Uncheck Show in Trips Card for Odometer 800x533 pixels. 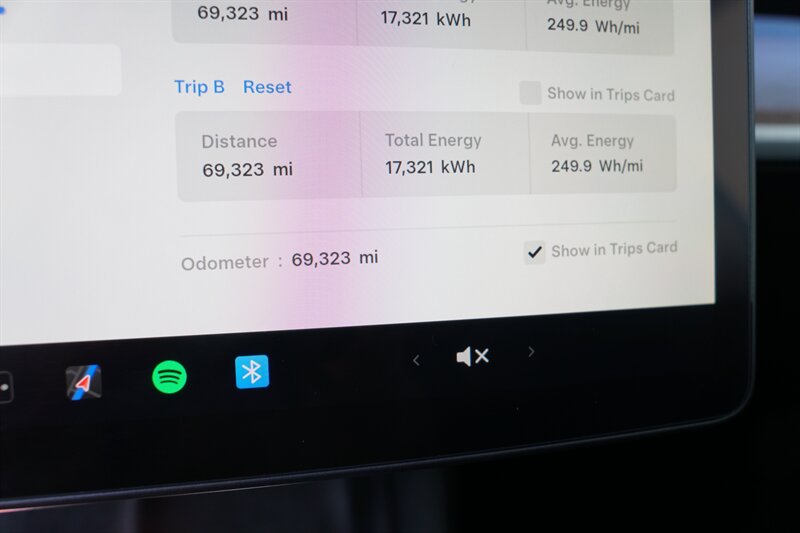535,252
